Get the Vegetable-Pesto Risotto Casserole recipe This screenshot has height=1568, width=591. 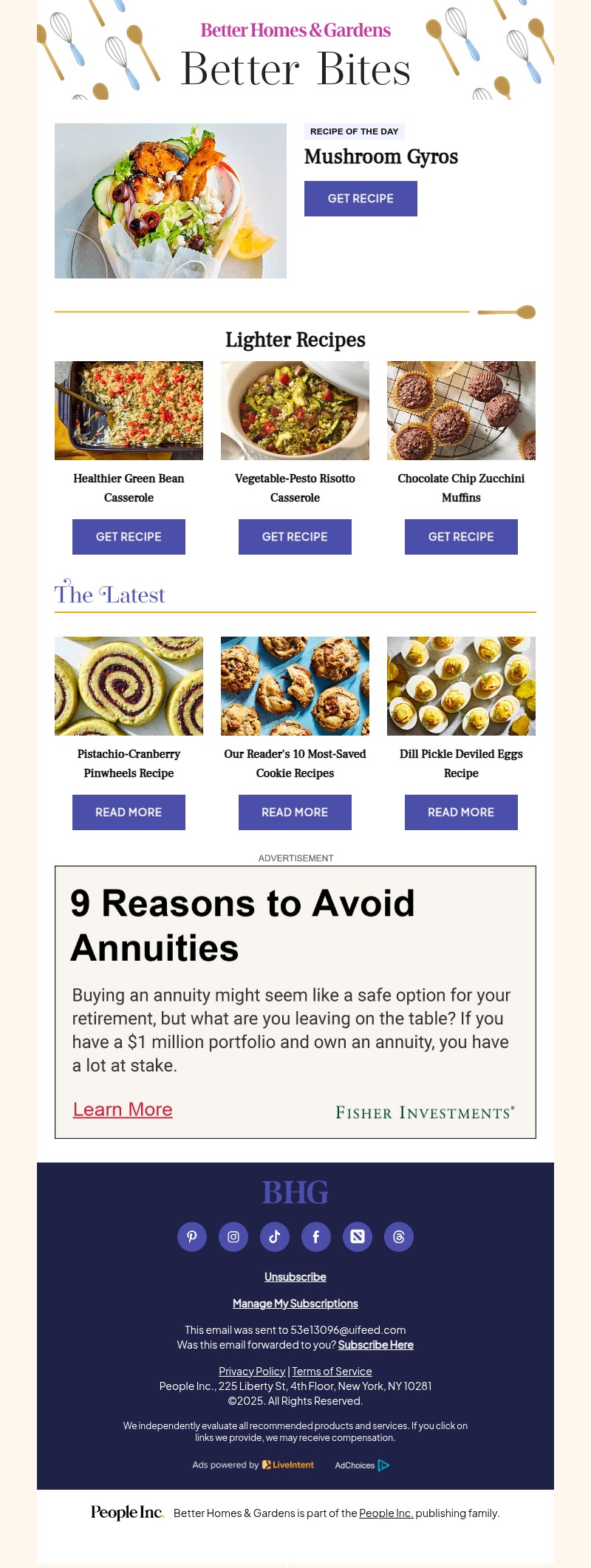click(x=294, y=537)
